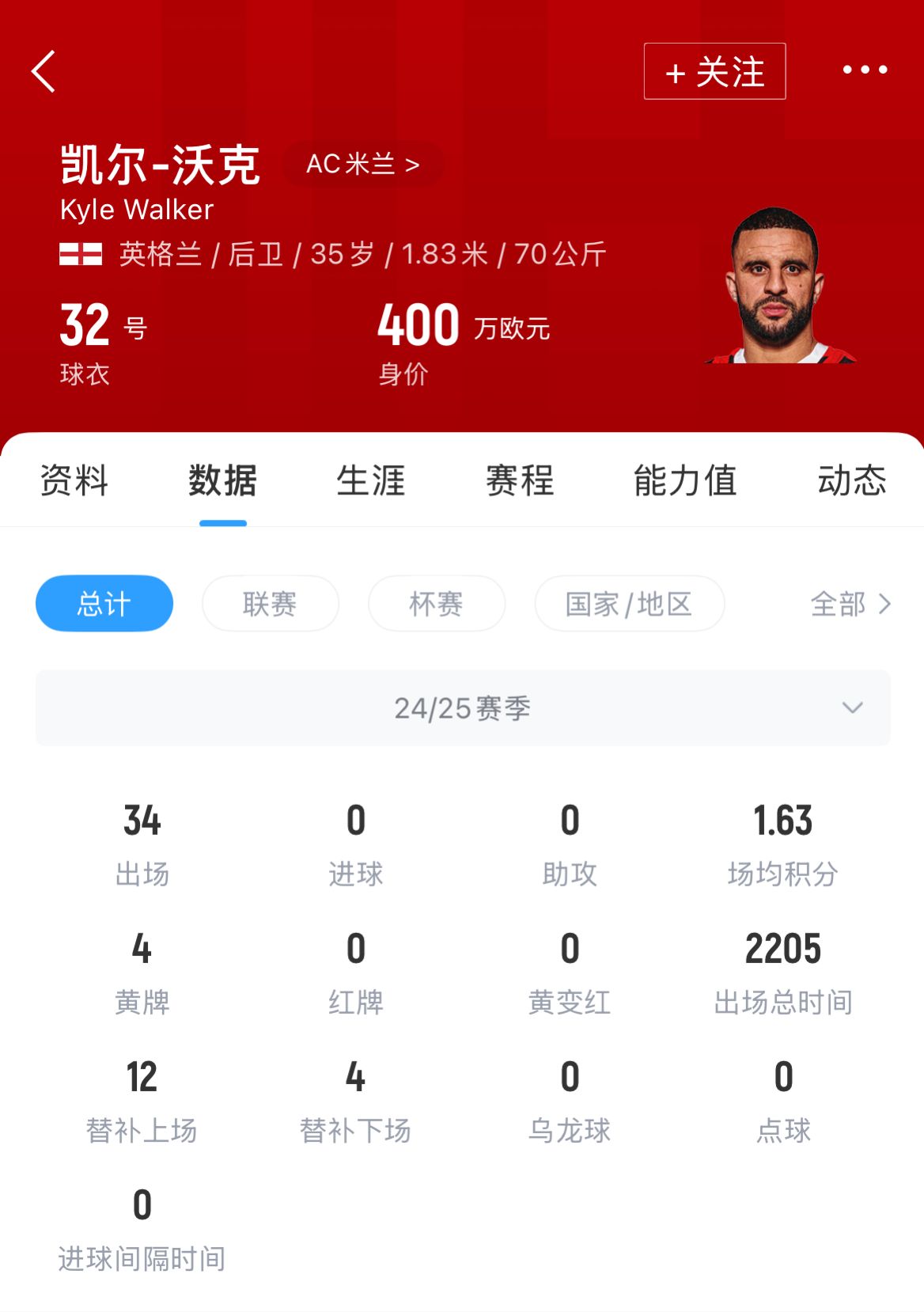Viewport: 924px width, 1312px height.
Task: Follow Kyle Walker with the 关注 button
Action: click(714, 71)
